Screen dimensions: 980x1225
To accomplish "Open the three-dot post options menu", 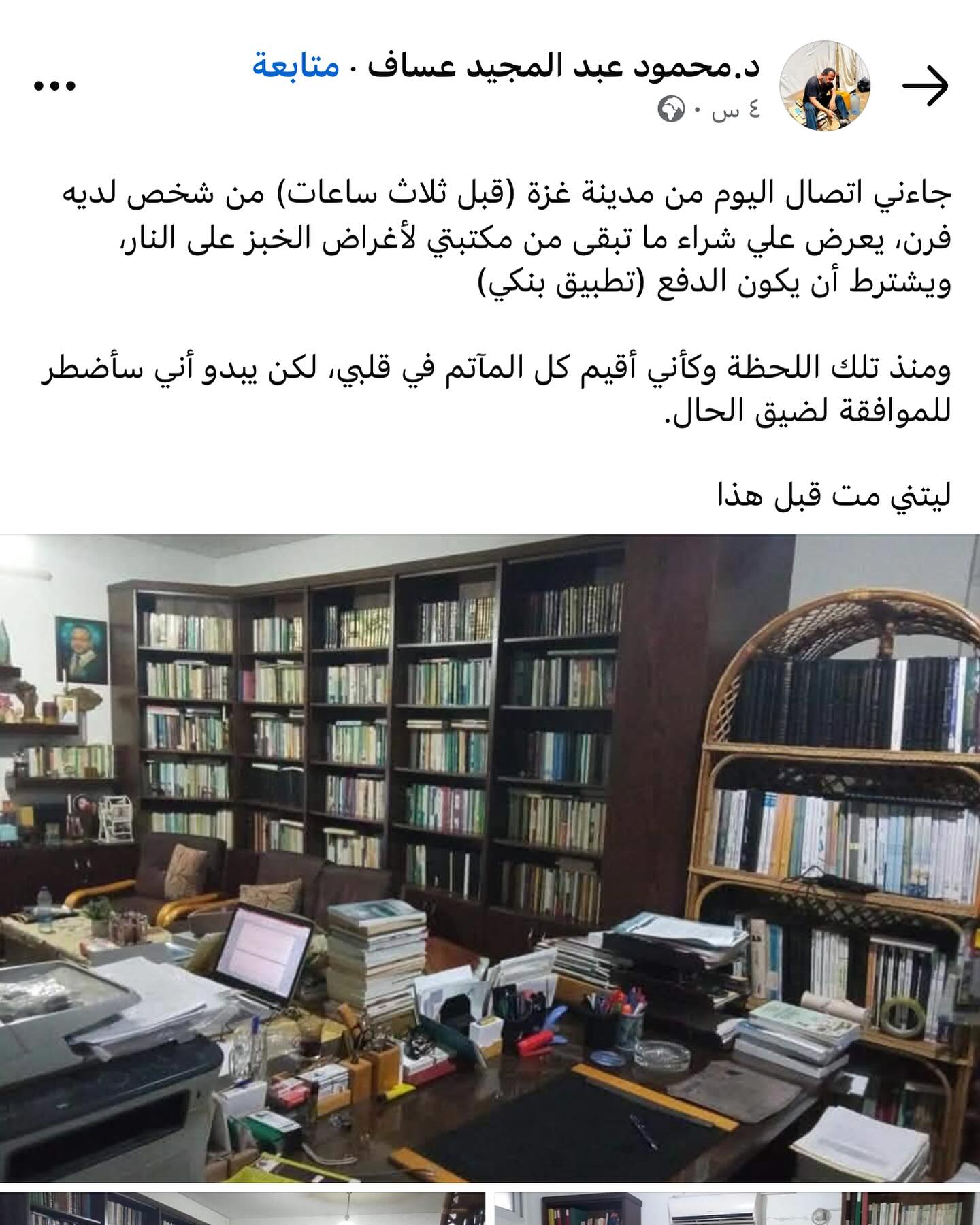I will point(54,86).
